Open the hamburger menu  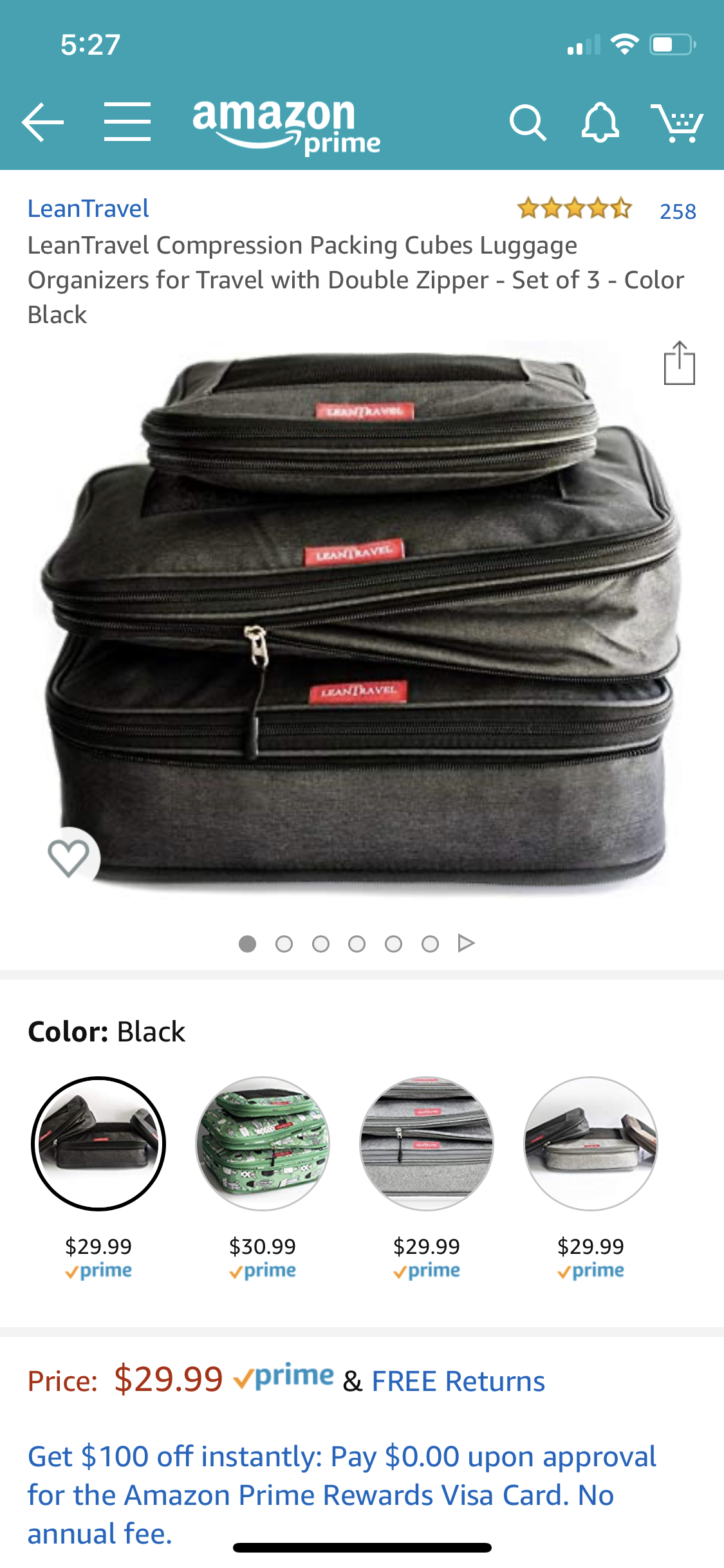[127, 121]
